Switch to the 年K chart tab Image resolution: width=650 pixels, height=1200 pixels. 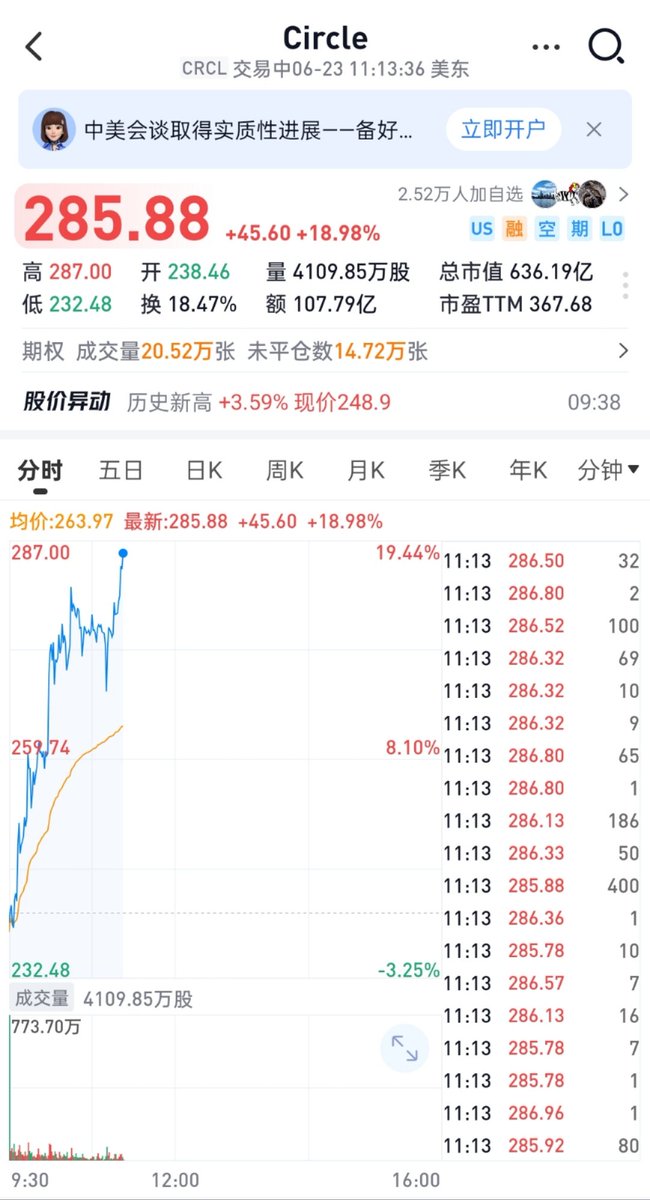(x=527, y=470)
